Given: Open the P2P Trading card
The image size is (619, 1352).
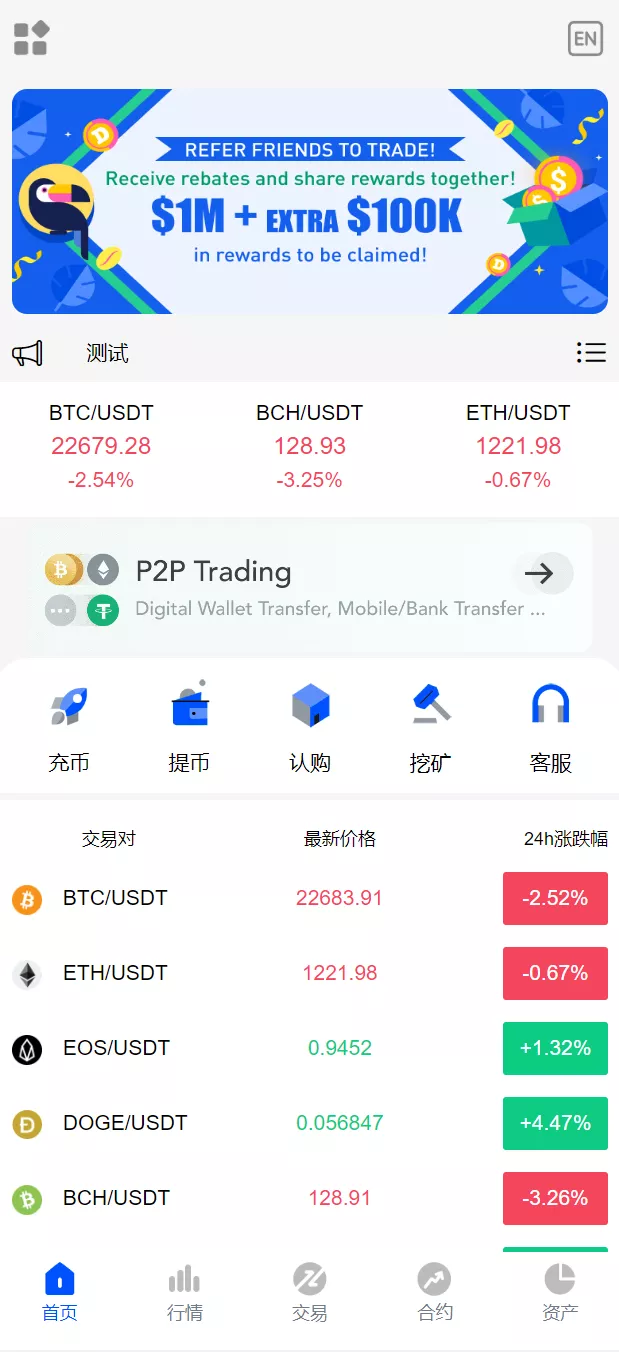Looking at the screenshot, I should point(310,588).
